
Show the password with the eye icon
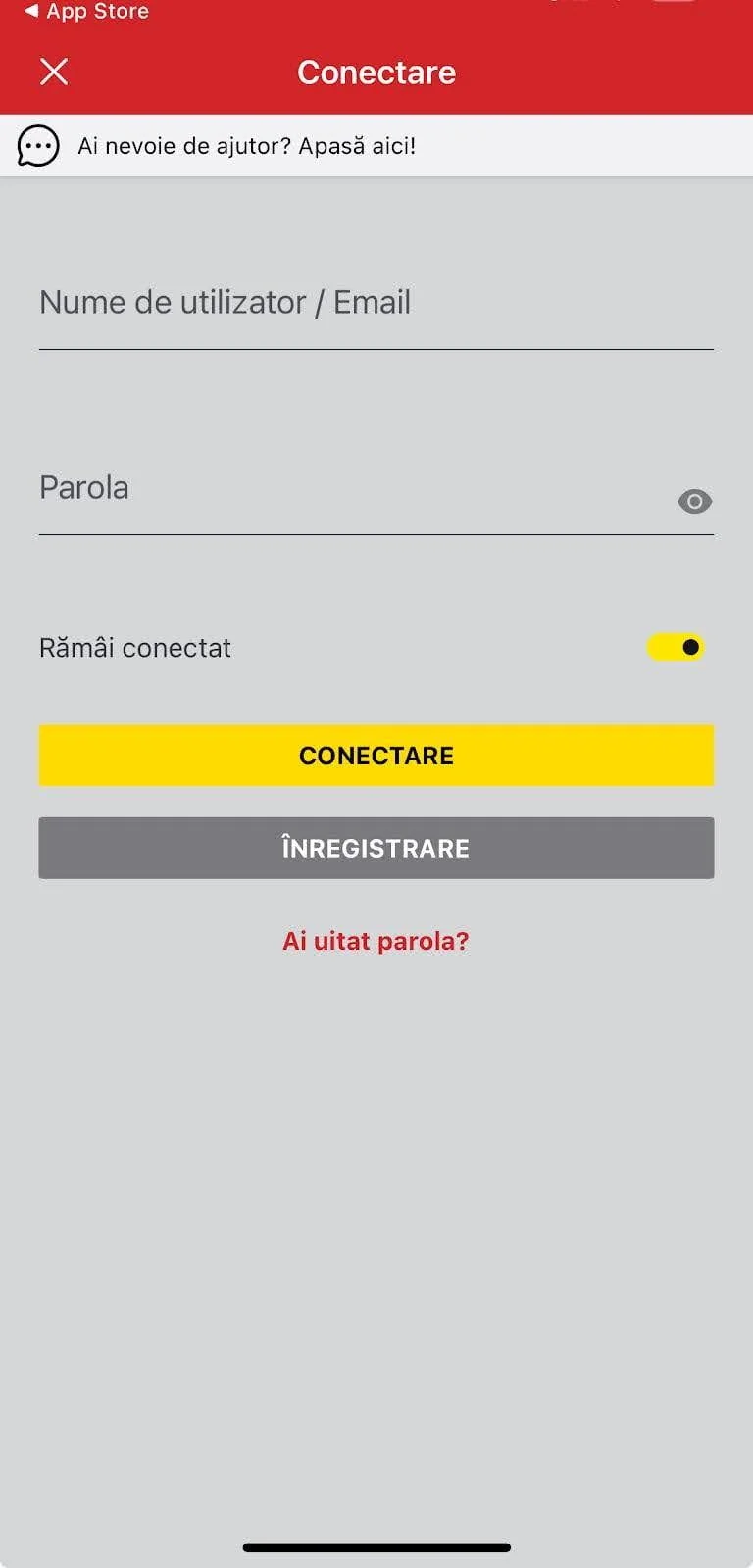point(694,502)
